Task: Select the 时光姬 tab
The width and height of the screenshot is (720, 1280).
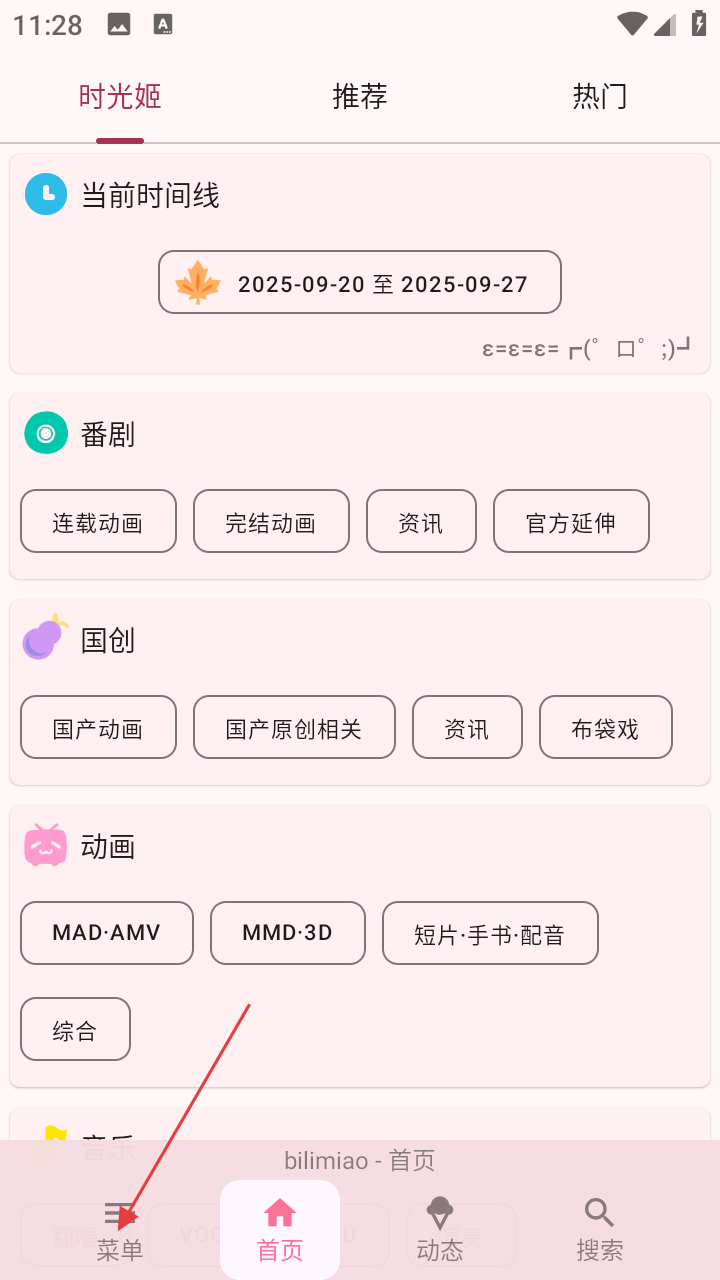Action: [120, 97]
